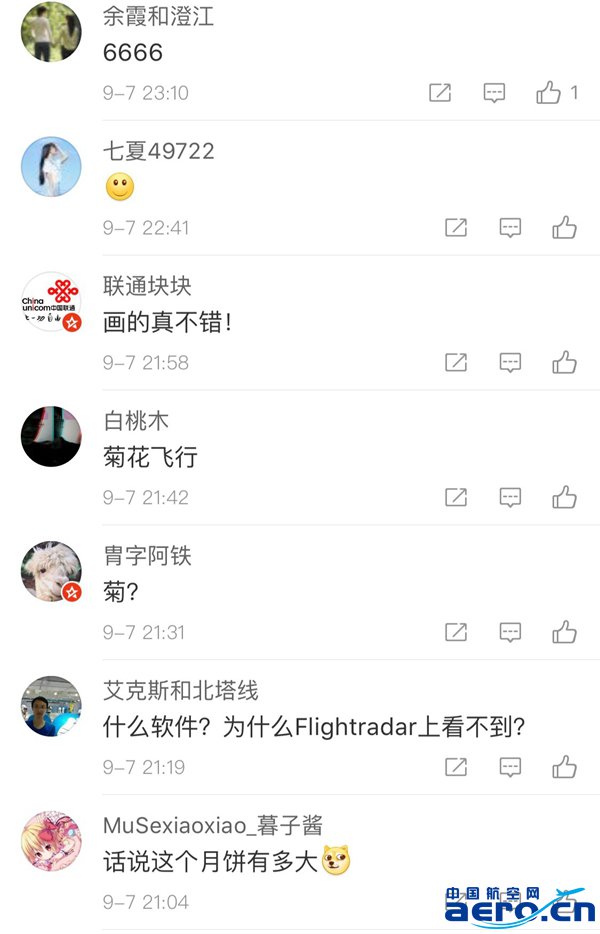600x934 pixels.
Task: Reply to 白桃木's comment 菊花飞行
Action: tap(510, 497)
